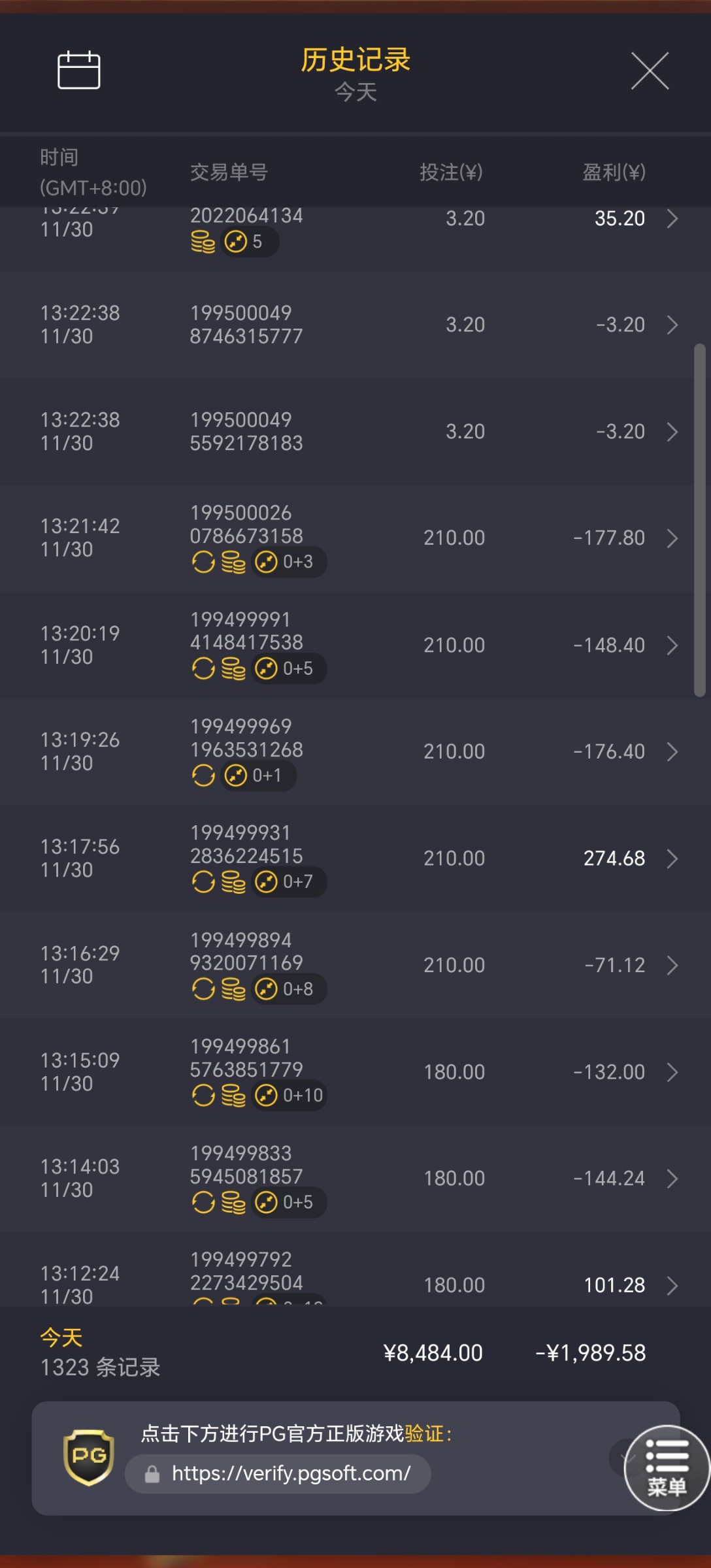711x1568 pixels.
Task: Expand details for the 13:21:42 record
Action: [672, 537]
